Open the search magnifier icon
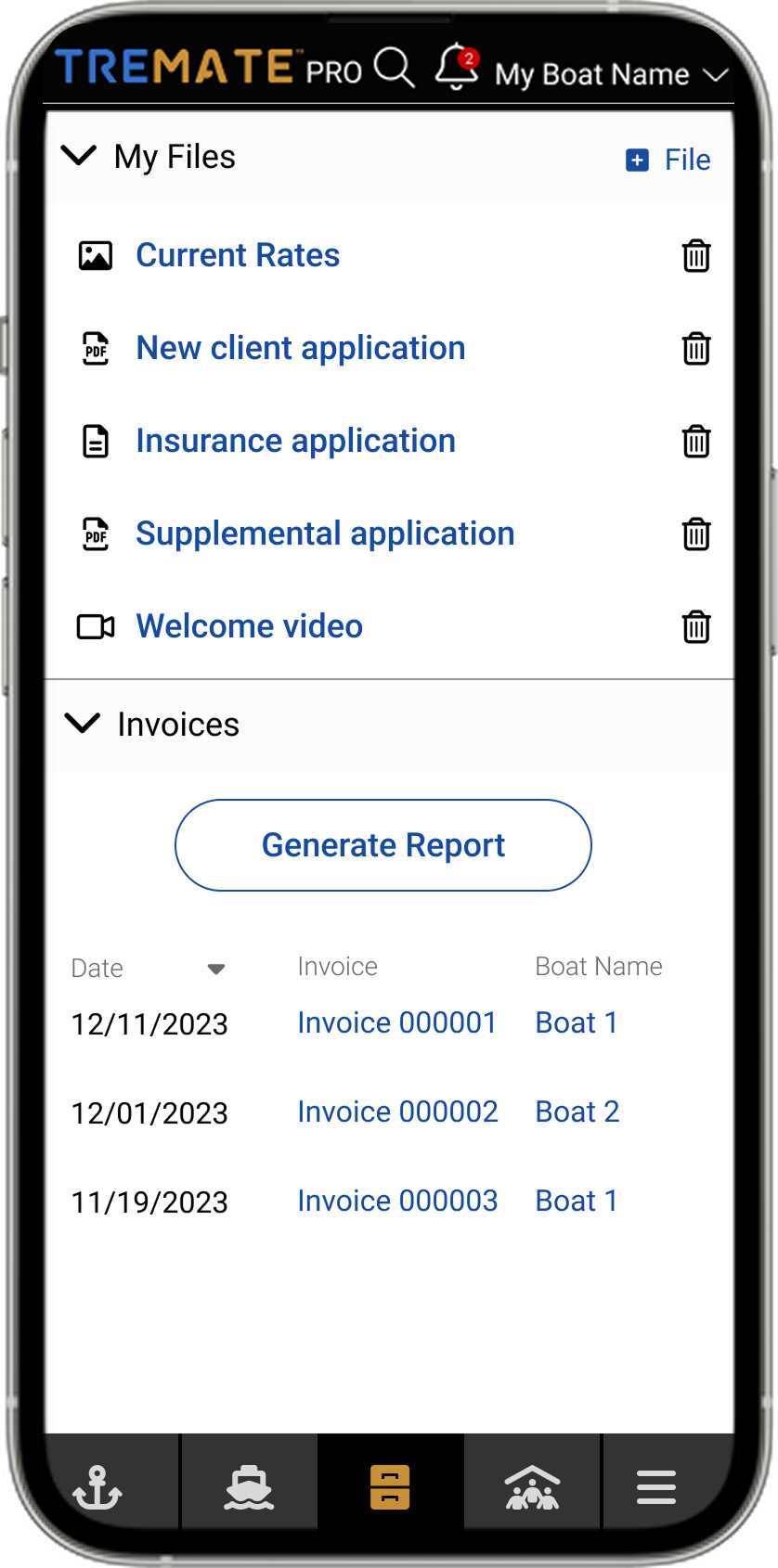This screenshot has width=778, height=1568. [394, 68]
